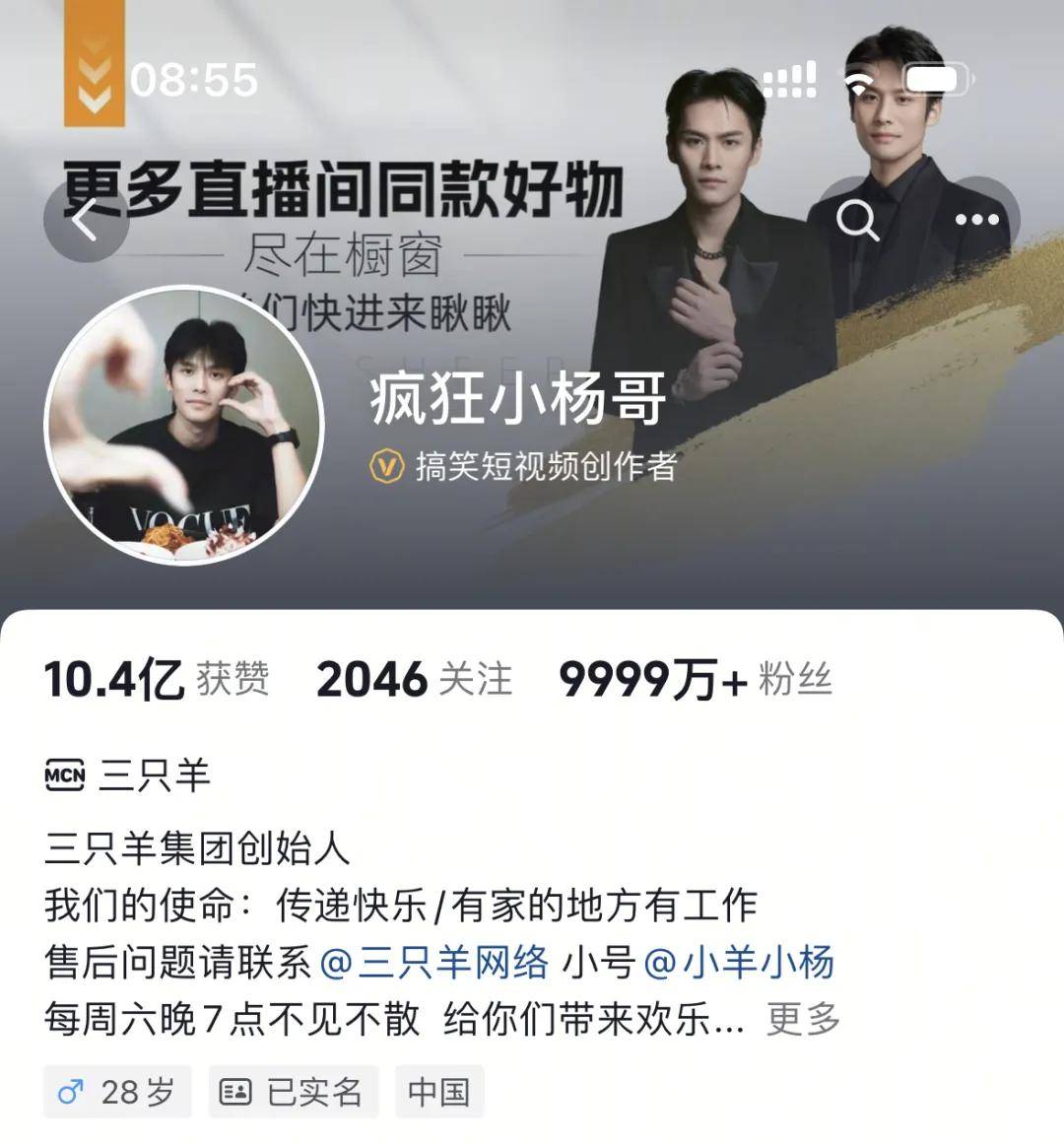Tap the 28岁 age tag
The width and height of the screenshot is (1064, 1145).
coord(115,1092)
